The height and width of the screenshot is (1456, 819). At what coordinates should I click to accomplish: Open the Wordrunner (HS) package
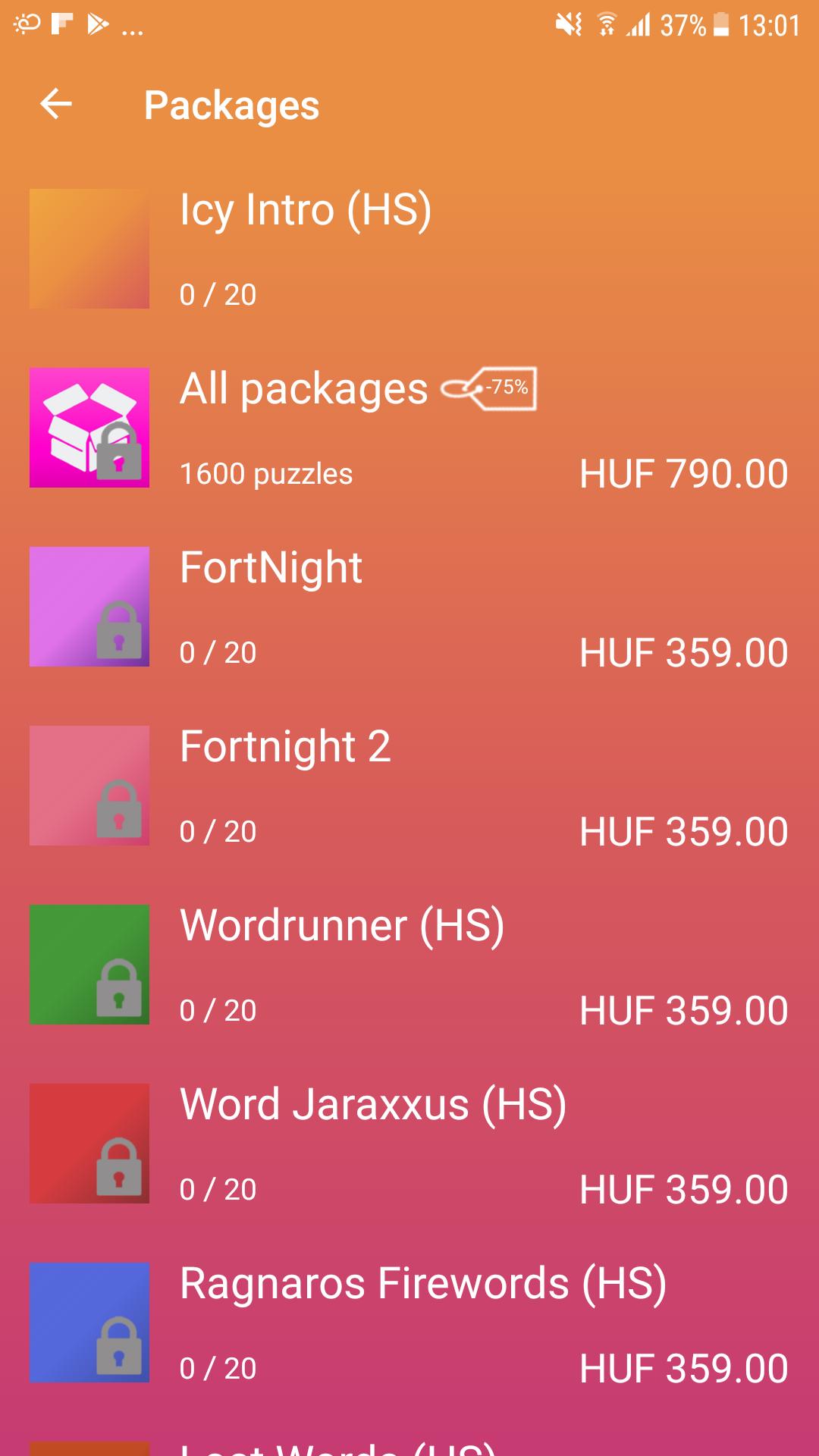click(409, 965)
